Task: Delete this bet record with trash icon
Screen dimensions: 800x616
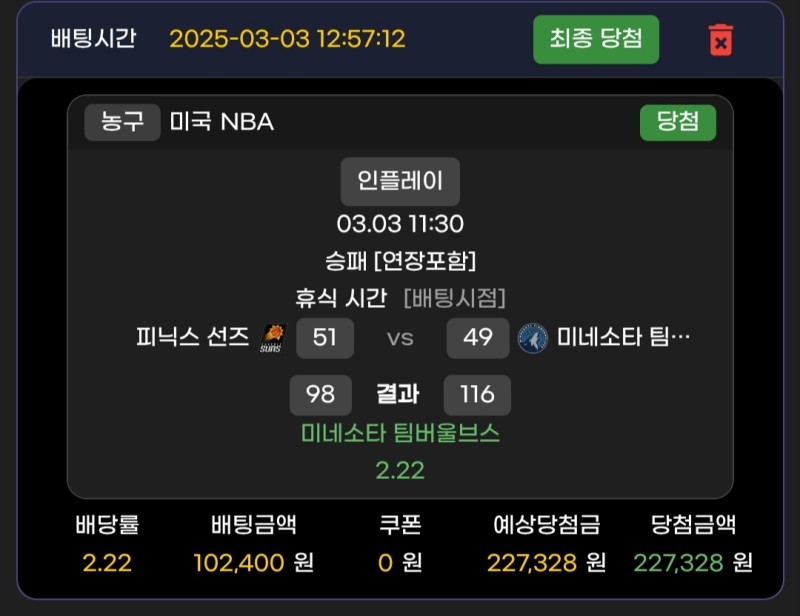Action: (720, 40)
